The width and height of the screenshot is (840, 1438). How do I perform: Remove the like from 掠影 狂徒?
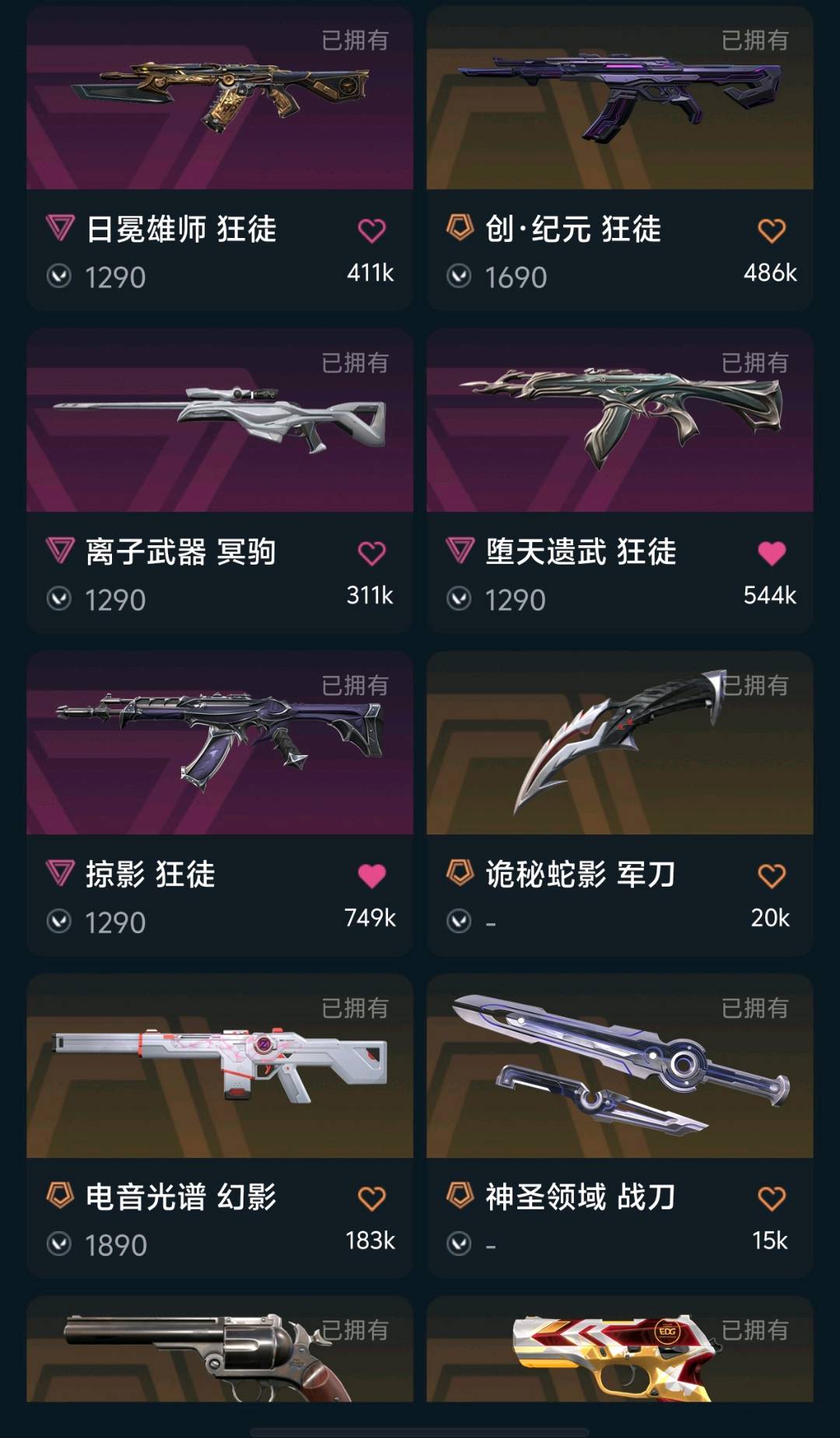coord(371,876)
